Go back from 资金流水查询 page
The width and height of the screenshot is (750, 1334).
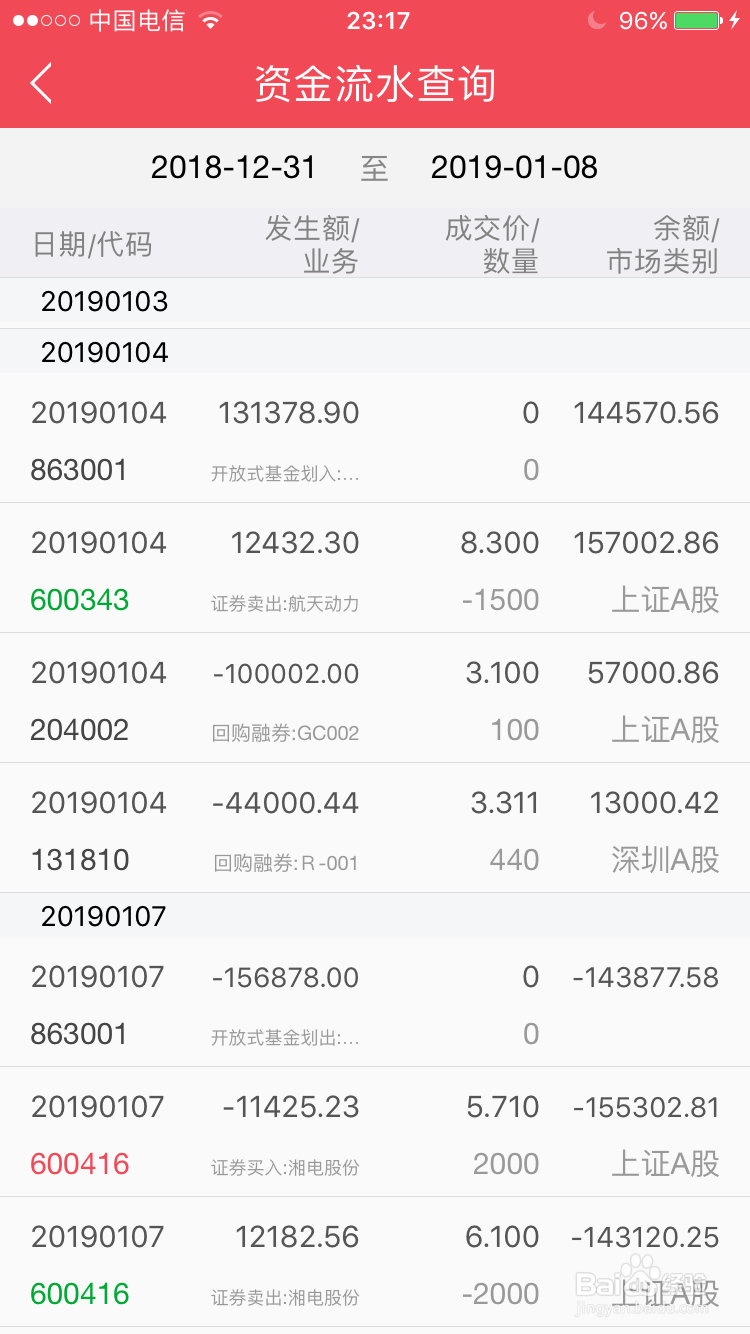point(41,84)
